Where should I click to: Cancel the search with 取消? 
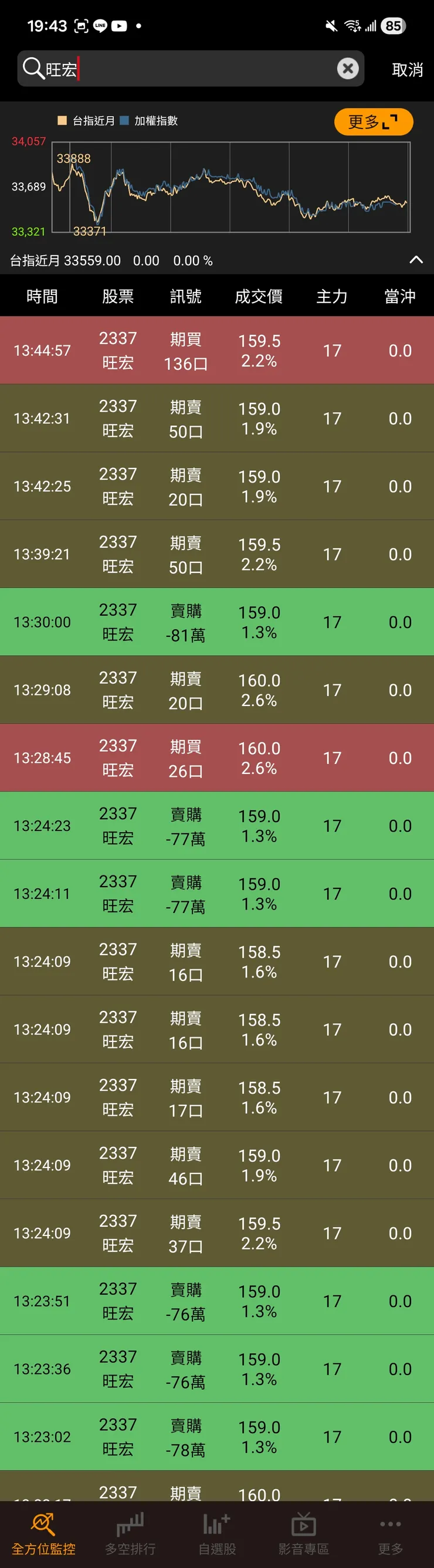tap(406, 70)
